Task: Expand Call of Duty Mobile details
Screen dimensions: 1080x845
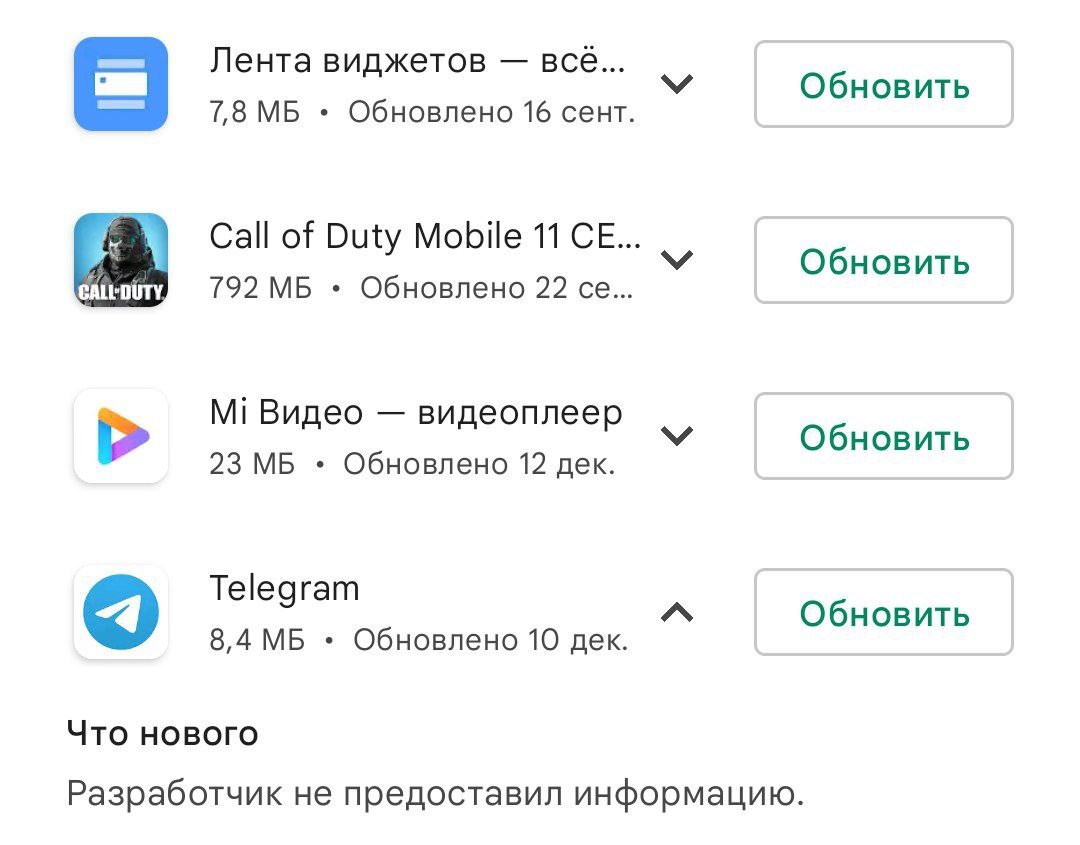Action: [x=678, y=261]
